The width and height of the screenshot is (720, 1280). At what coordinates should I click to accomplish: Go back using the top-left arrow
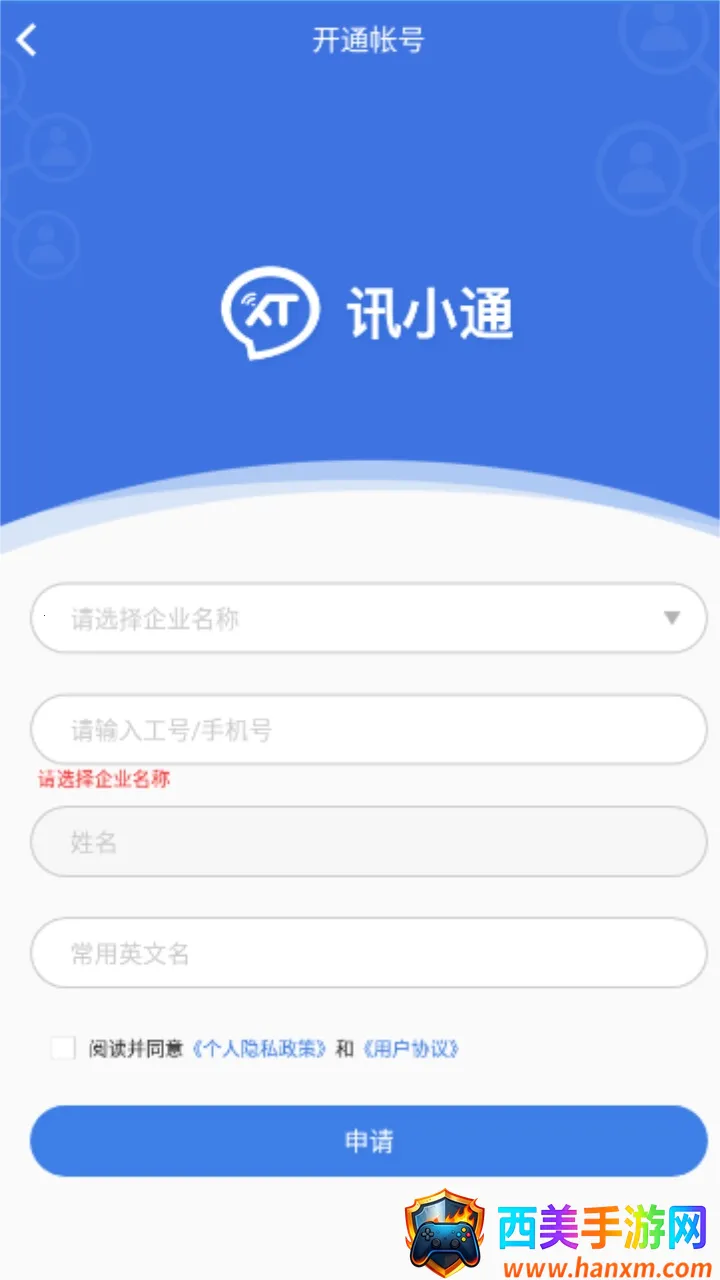(27, 41)
